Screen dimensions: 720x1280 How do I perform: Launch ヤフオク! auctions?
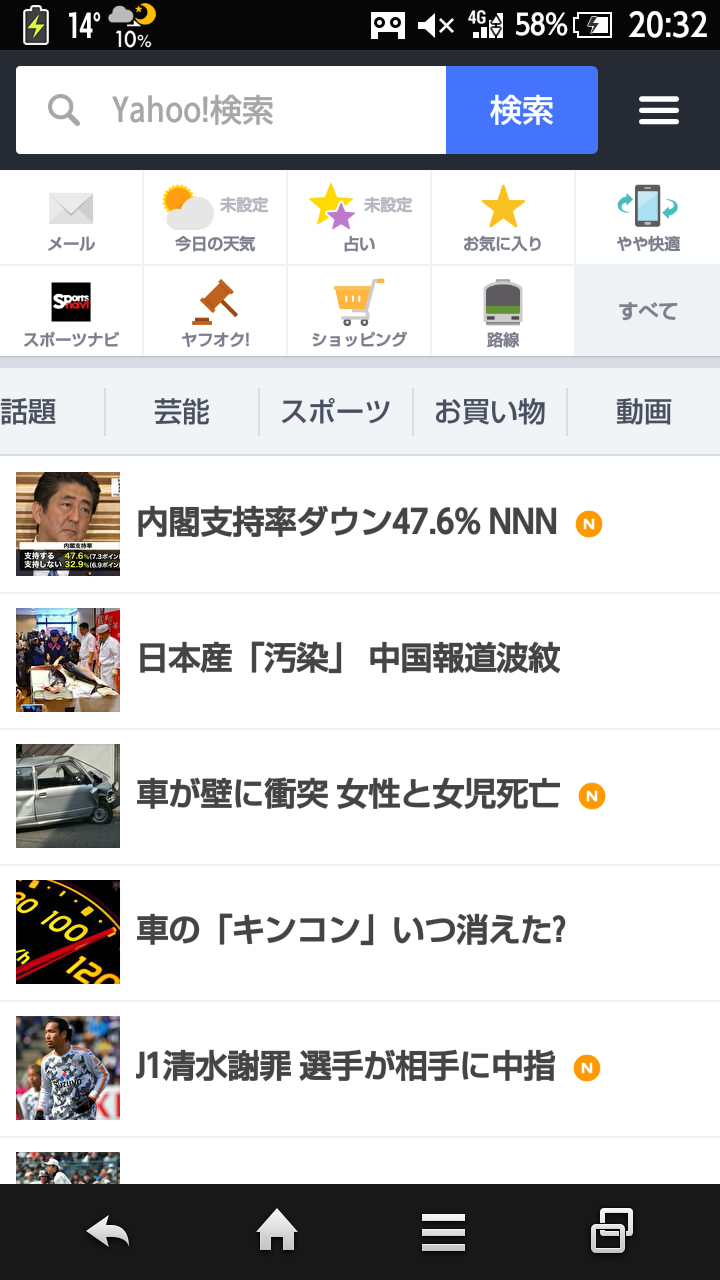(215, 312)
